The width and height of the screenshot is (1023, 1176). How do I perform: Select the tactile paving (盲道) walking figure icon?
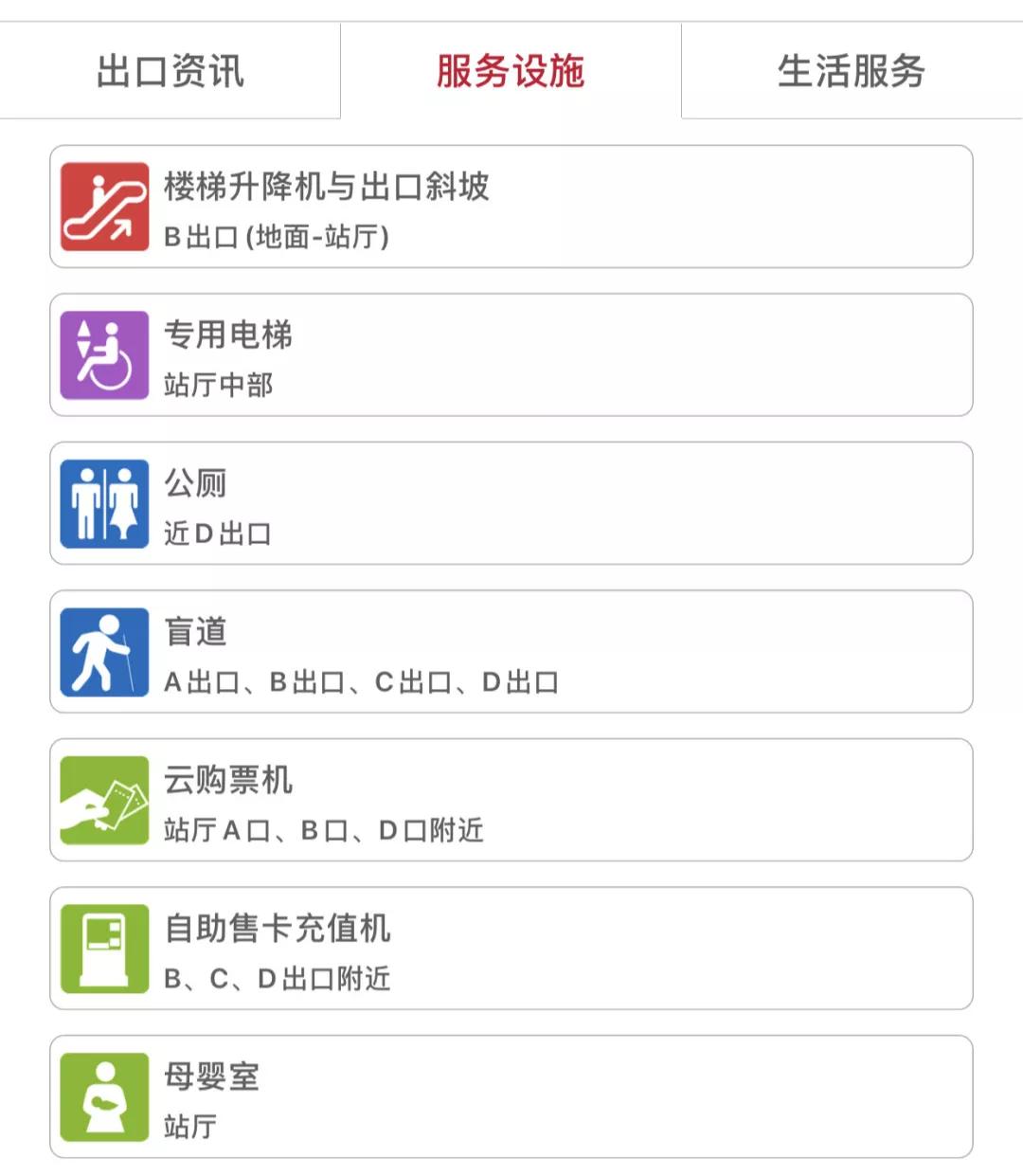tap(104, 652)
